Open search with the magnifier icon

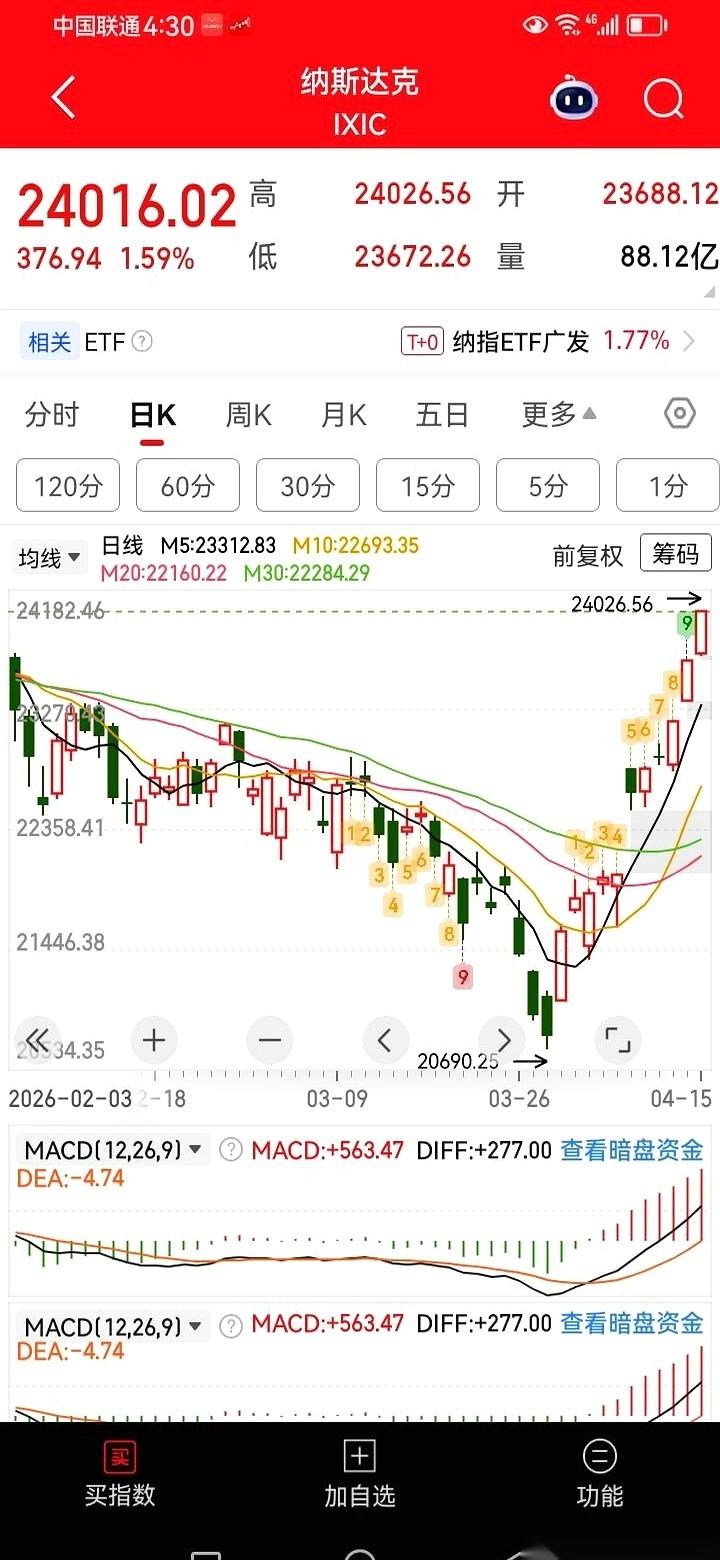[x=663, y=99]
